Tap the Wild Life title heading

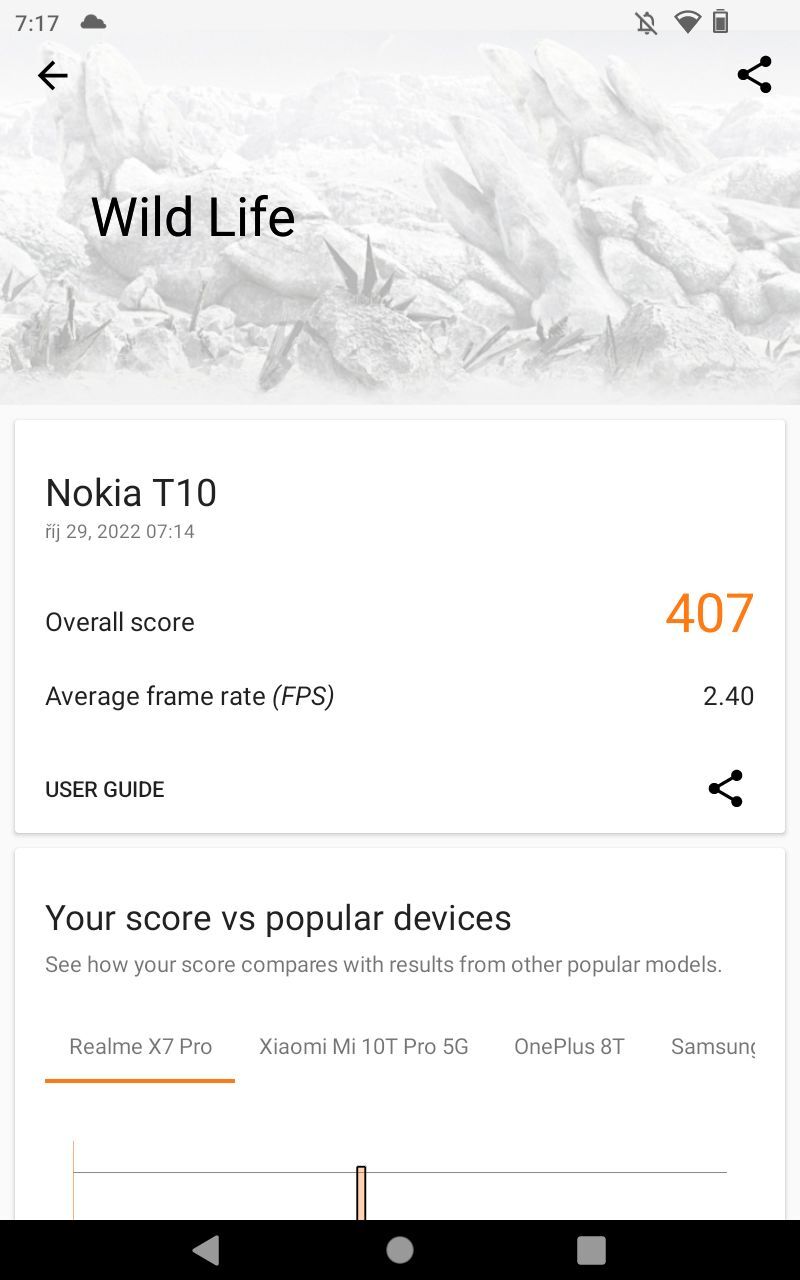[192, 216]
